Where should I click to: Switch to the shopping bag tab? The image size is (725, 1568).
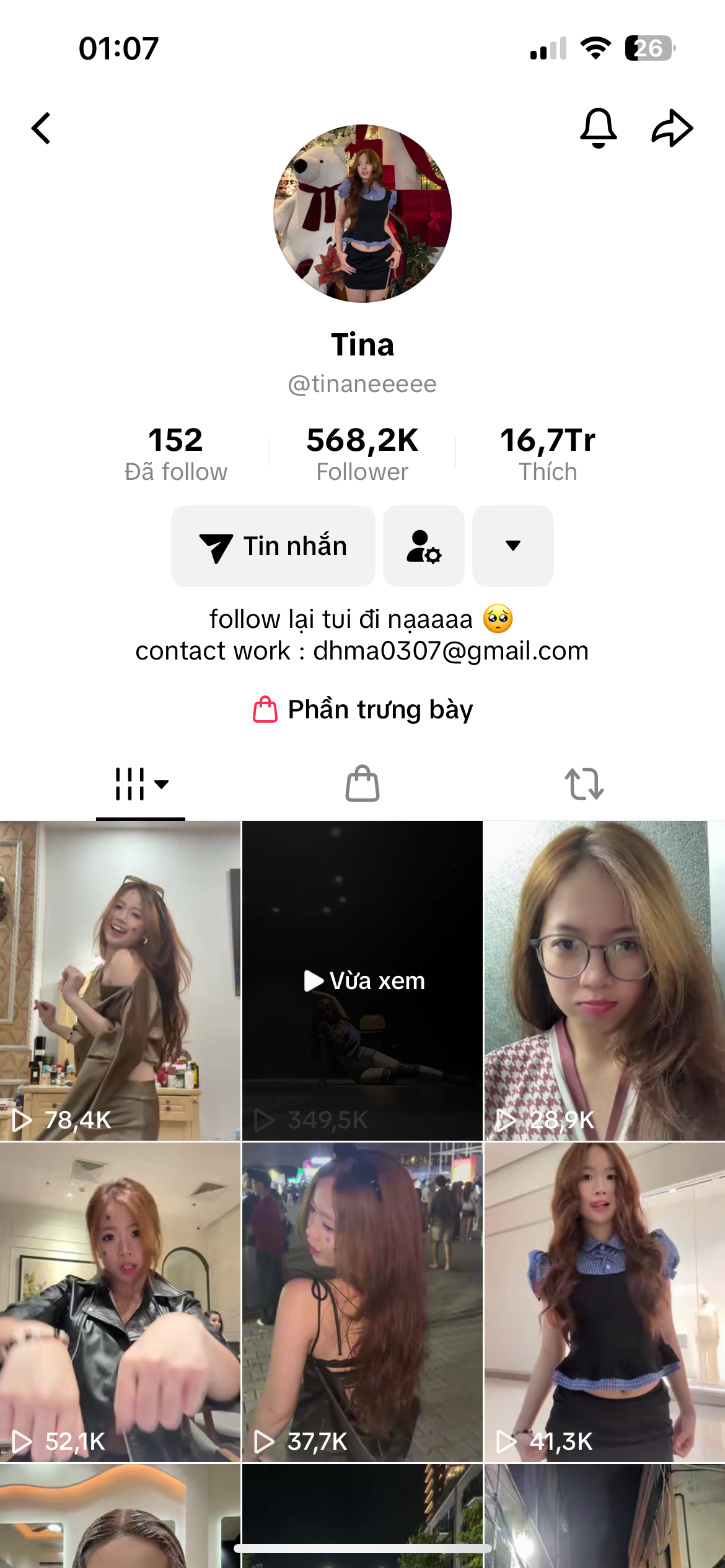pos(362,784)
